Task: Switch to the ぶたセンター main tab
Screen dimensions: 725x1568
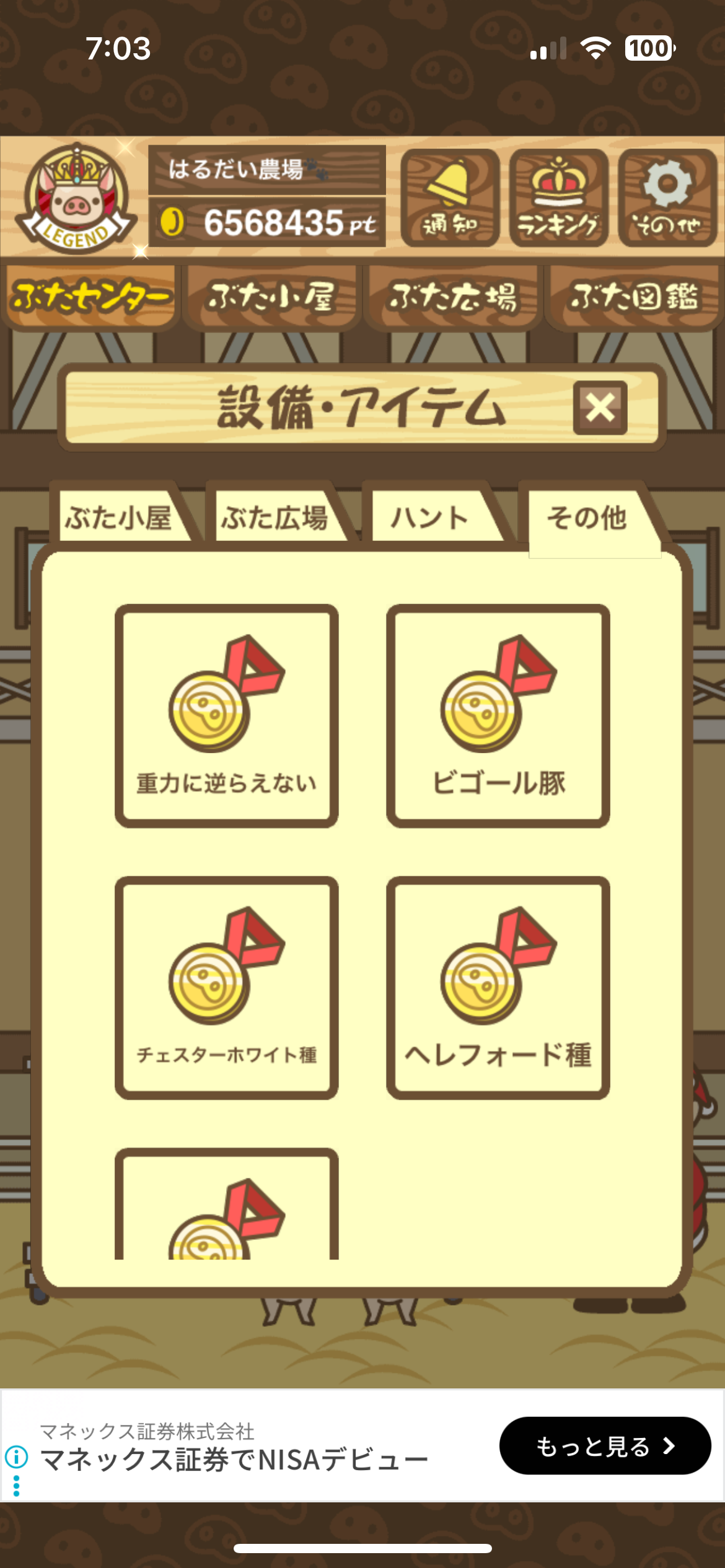Action: pyautogui.click(x=90, y=297)
